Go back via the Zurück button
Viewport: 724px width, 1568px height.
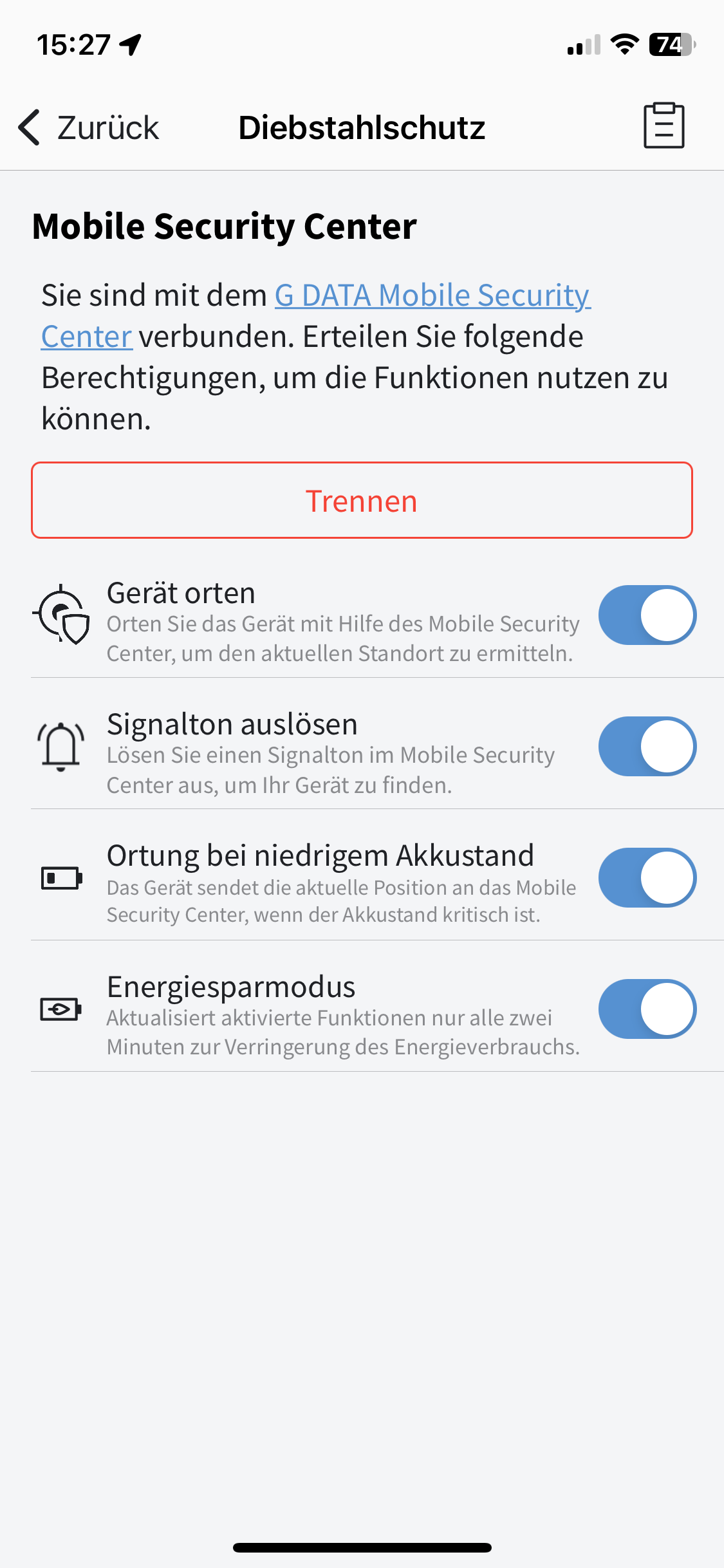(x=89, y=127)
